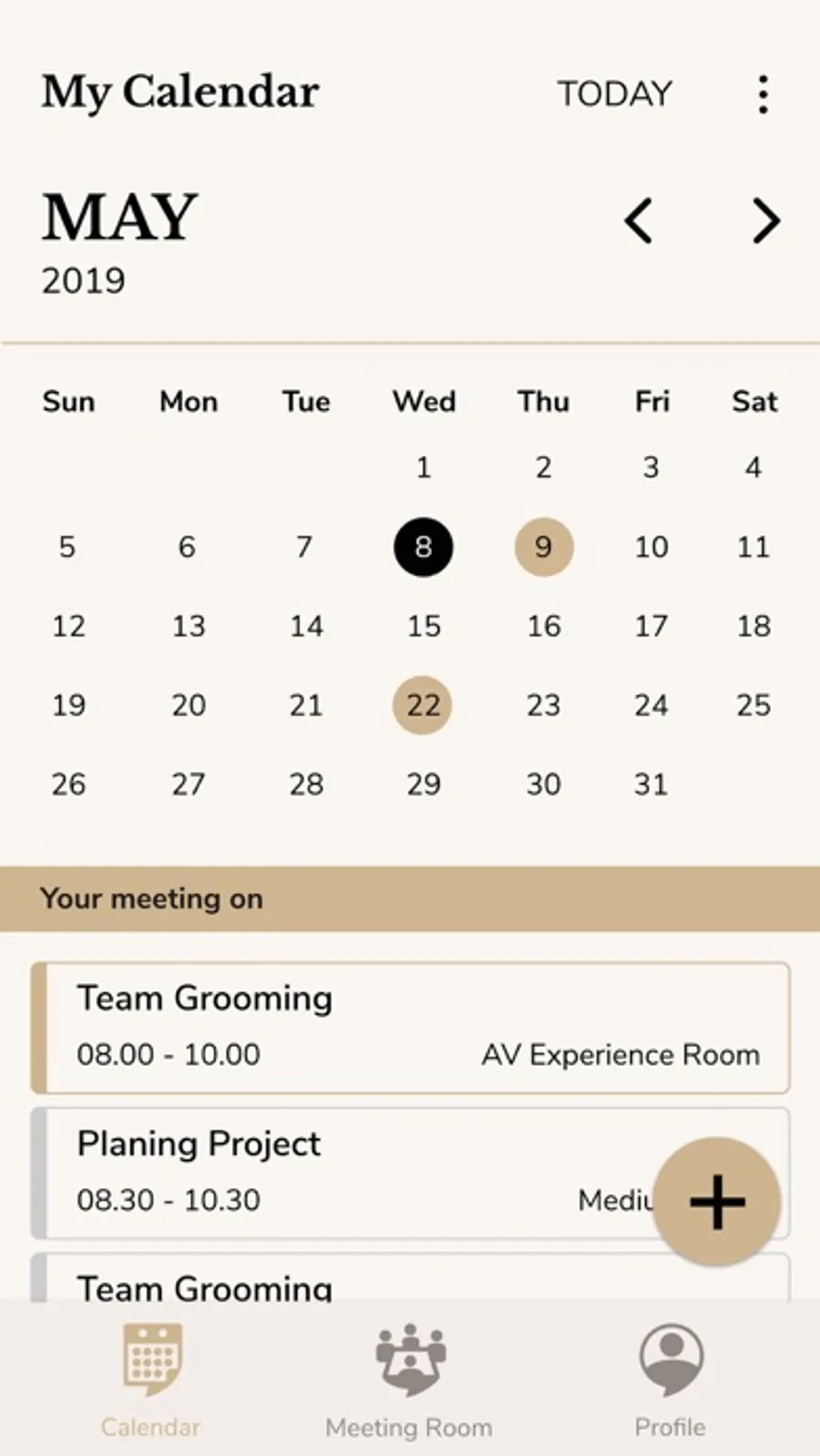The width and height of the screenshot is (820, 1456).
Task: Open the three-dot overflow menu
Action: pos(763,94)
